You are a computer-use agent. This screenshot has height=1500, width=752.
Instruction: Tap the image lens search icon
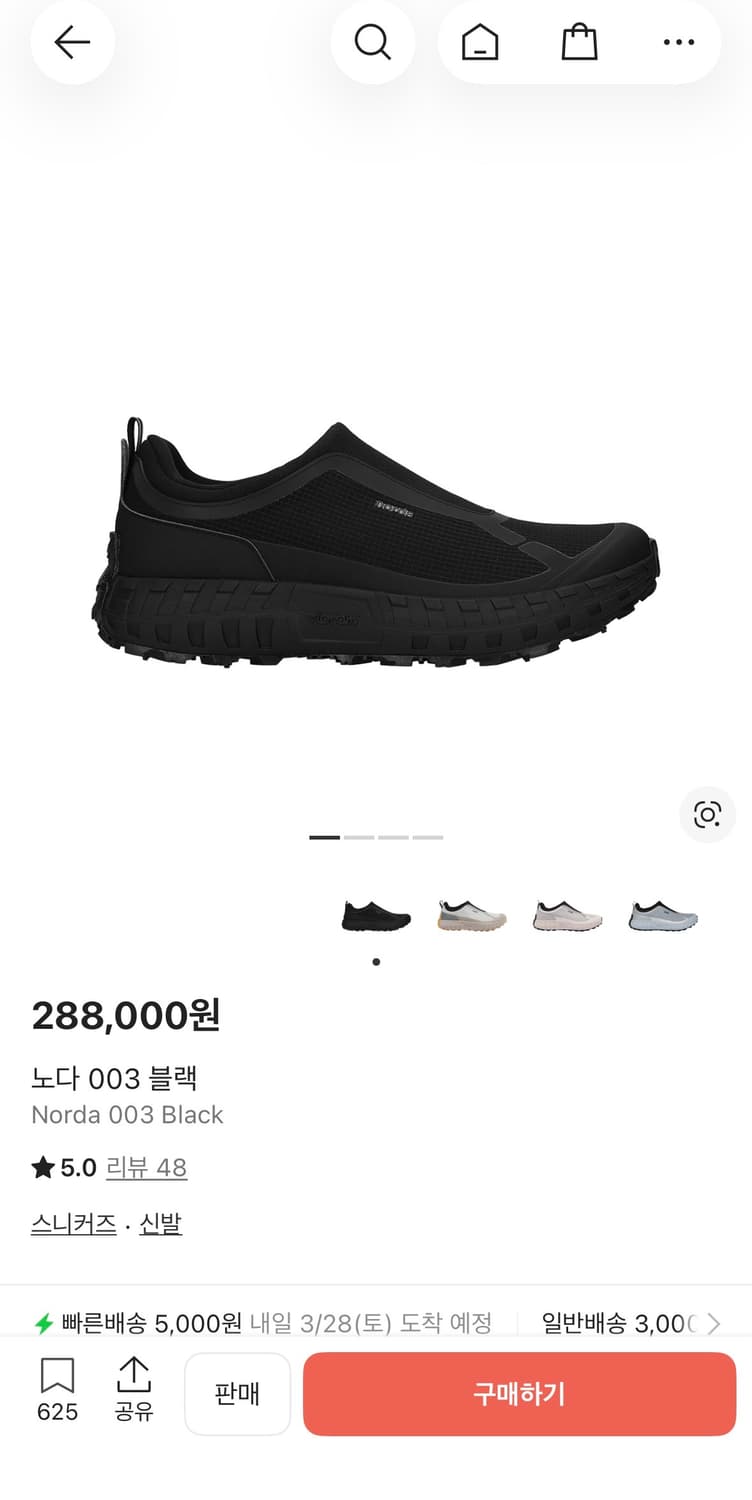(707, 815)
